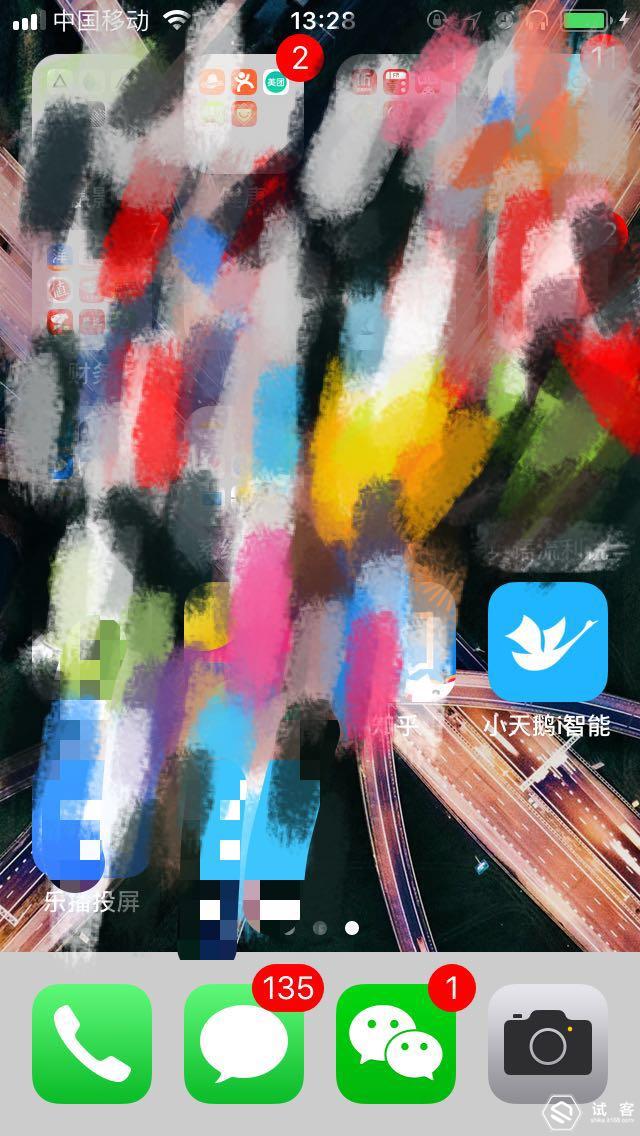Image resolution: width=640 pixels, height=1136 pixels.
Task: Tap the home screen page indicator dots
Action: click(x=320, y=928)
